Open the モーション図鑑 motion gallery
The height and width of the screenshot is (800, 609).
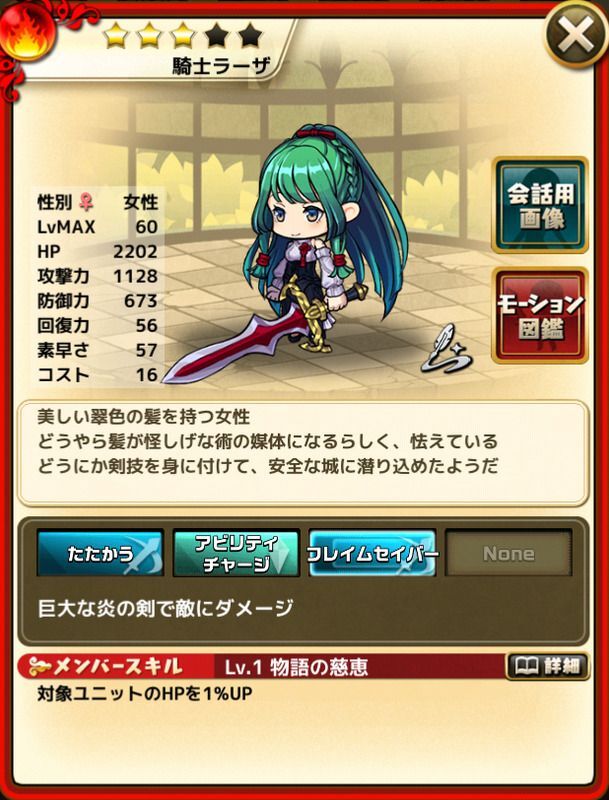pyautogui.click(x=540, y=314)
